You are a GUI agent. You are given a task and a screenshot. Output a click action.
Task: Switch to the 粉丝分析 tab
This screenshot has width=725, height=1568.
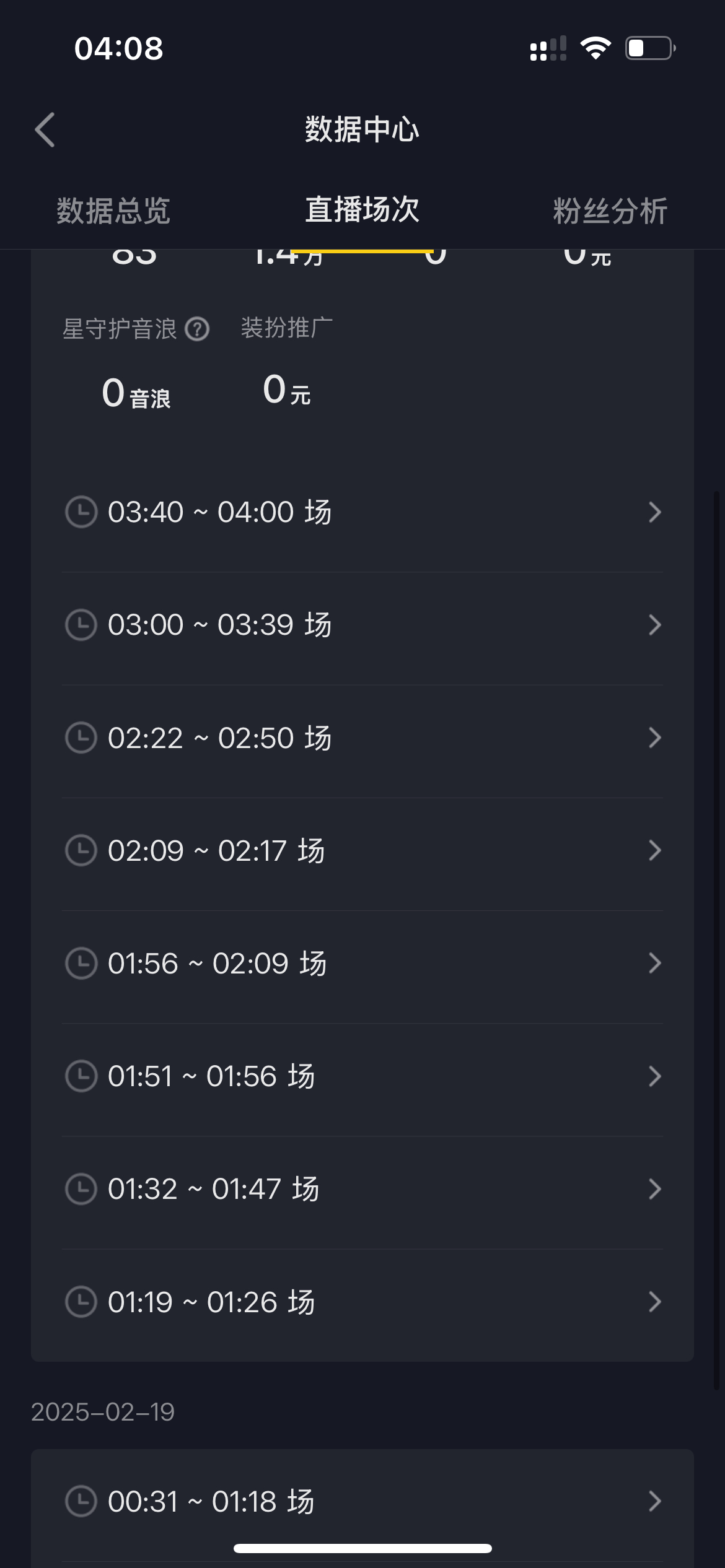click(x=610, y=211)
